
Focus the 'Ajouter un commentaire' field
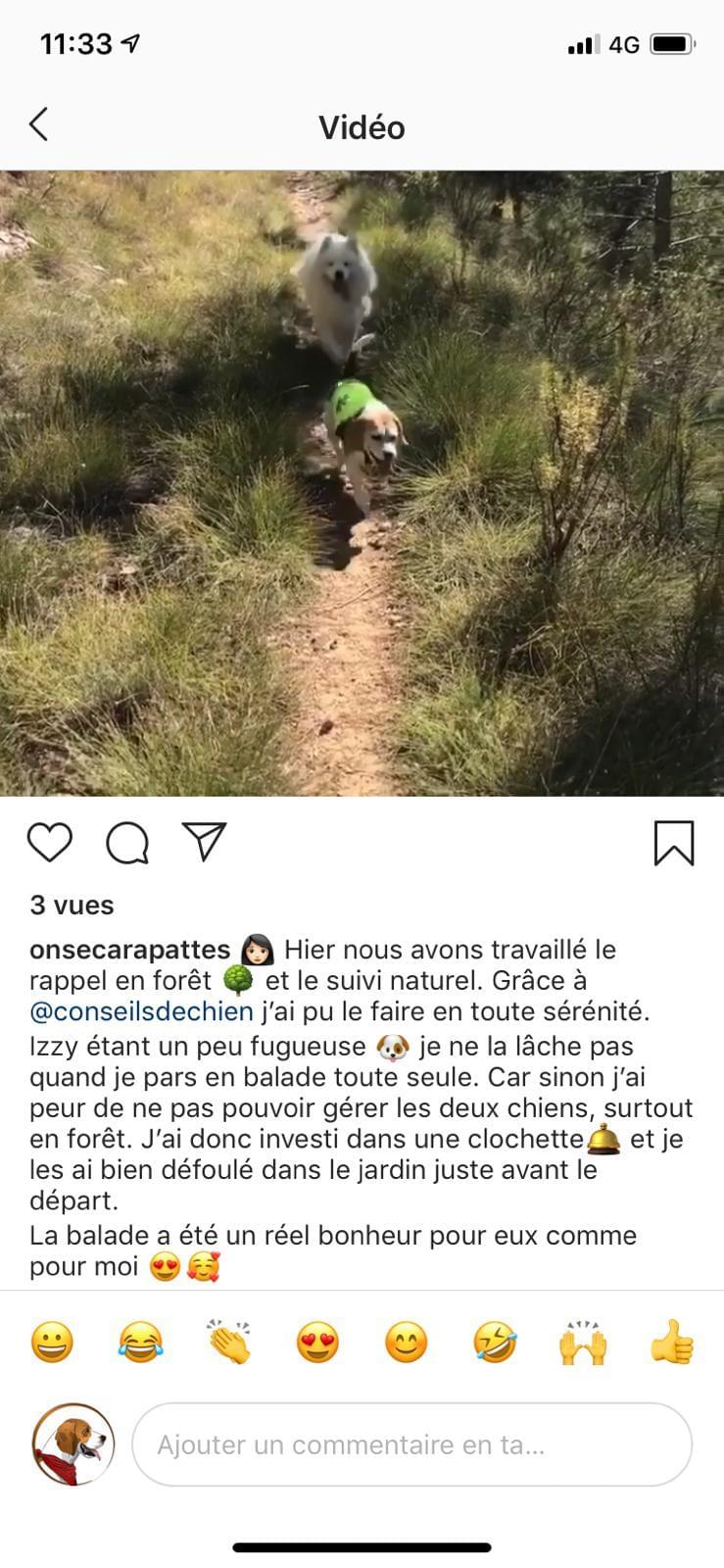point(411,1445)
